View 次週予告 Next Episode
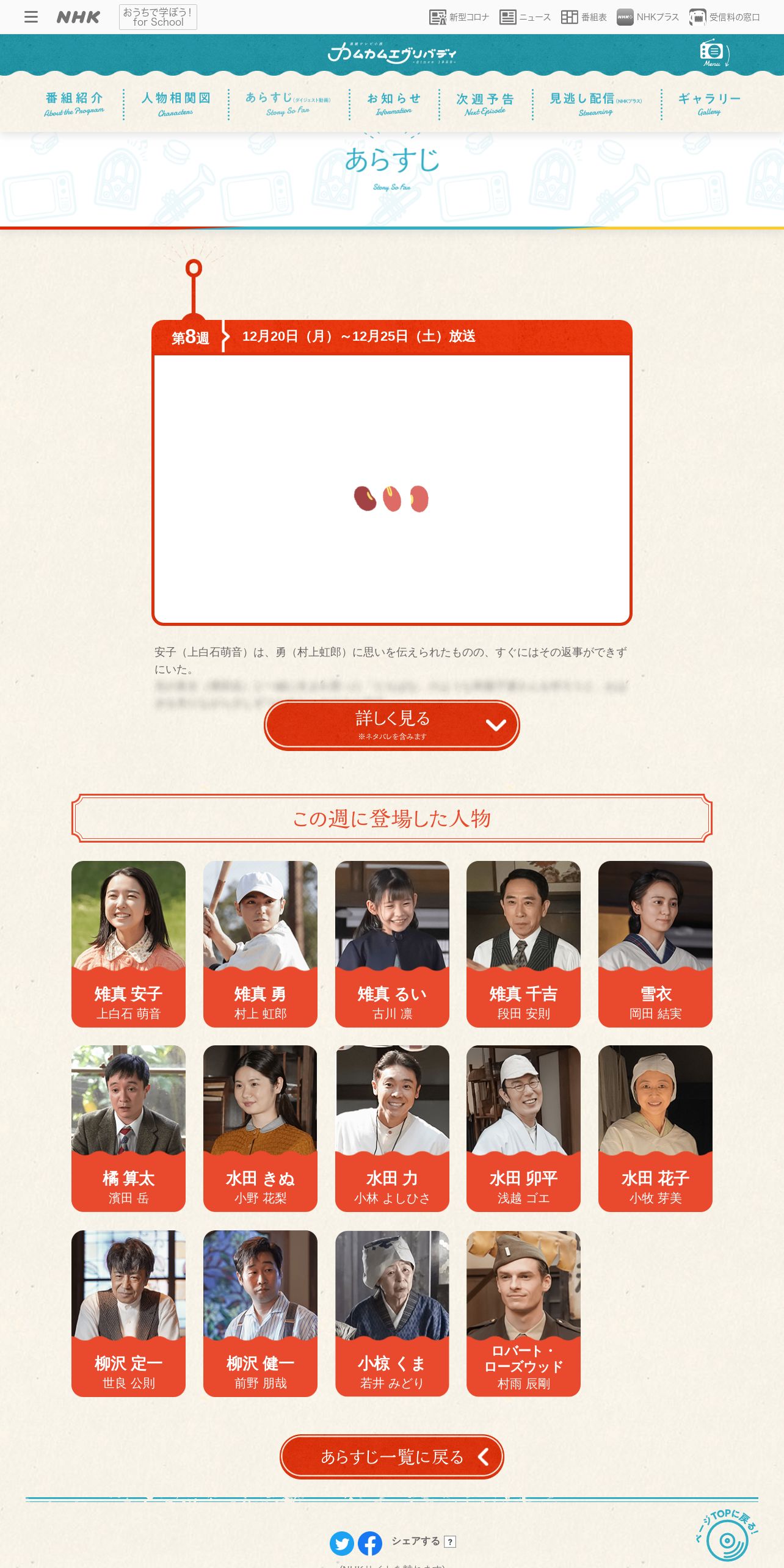The width and height of the screenshot is (784, 1568). tap(485, 104)
